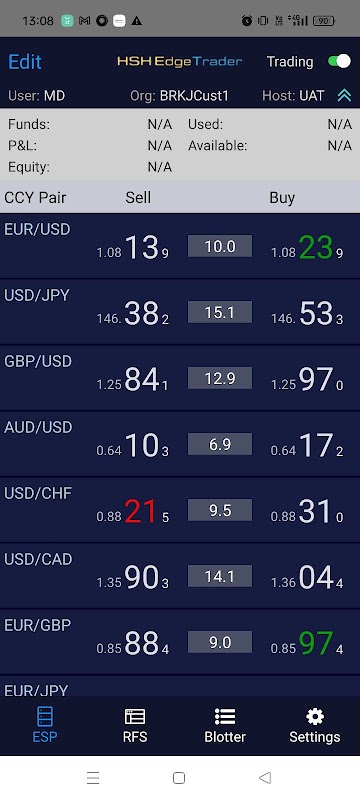360x800 pixels.
Task: Turn off the Trading switch
Action: click(339, 62)
